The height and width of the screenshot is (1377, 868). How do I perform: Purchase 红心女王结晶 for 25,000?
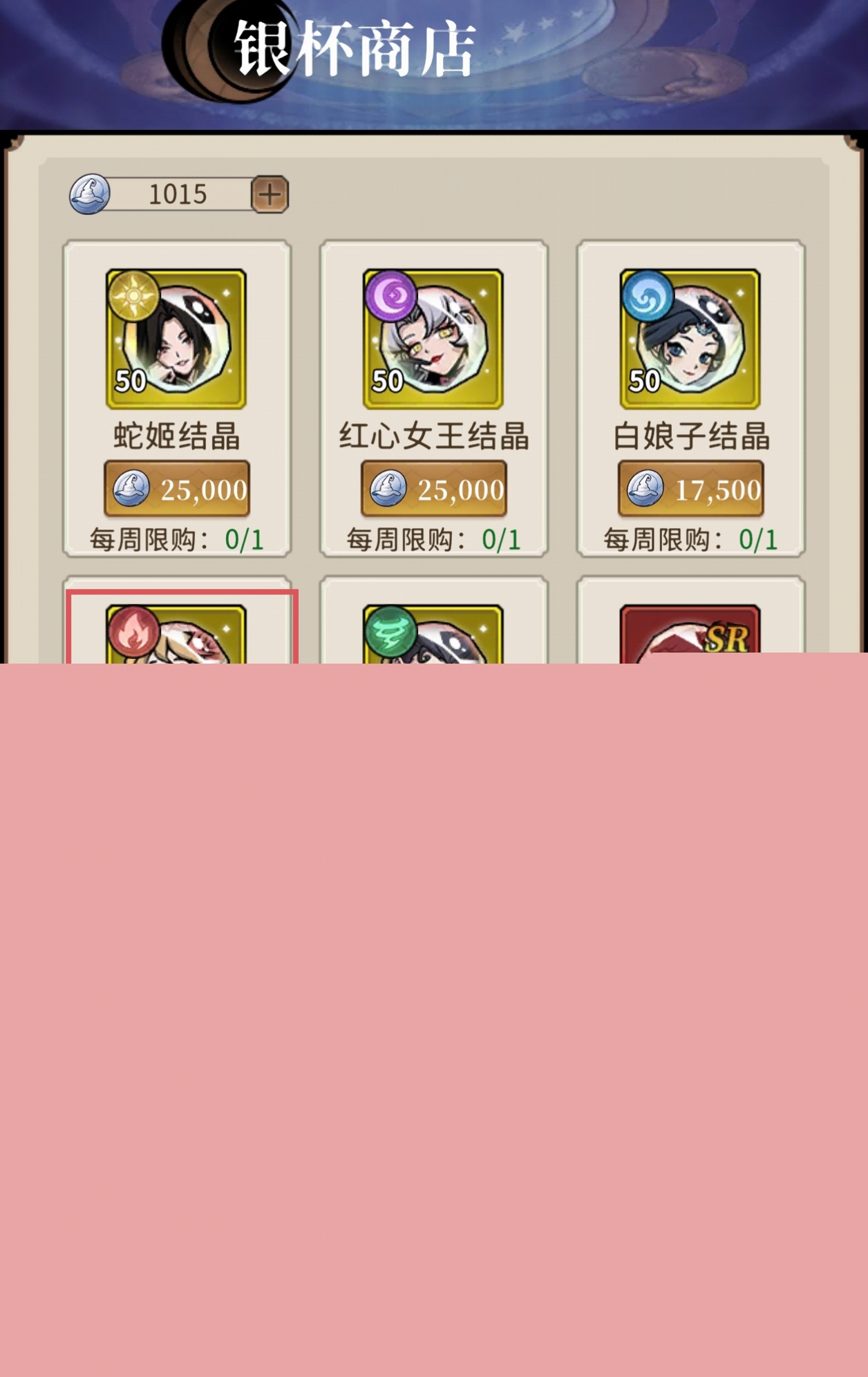tap(433, 491)
